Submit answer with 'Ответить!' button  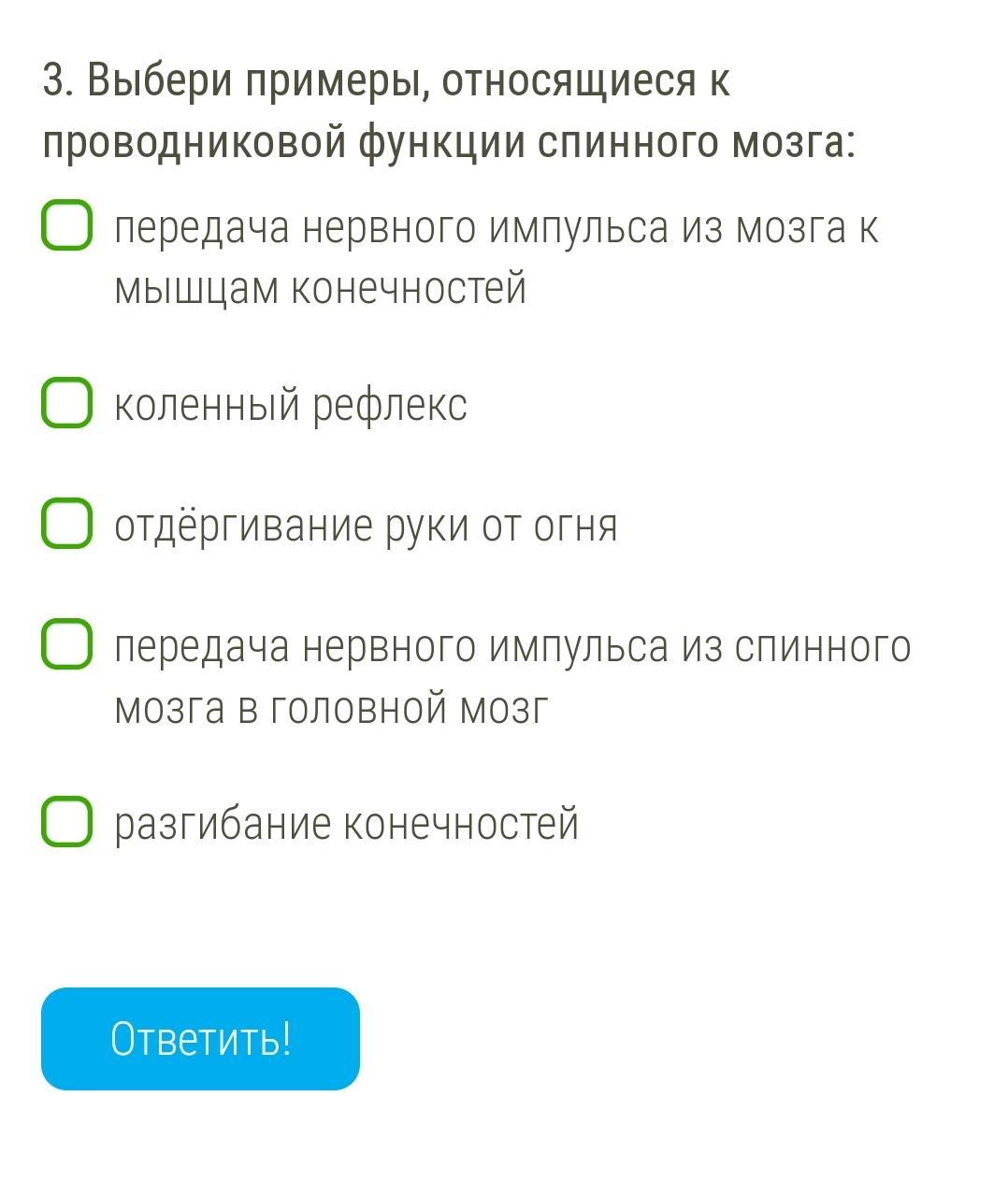[200, 1038]
